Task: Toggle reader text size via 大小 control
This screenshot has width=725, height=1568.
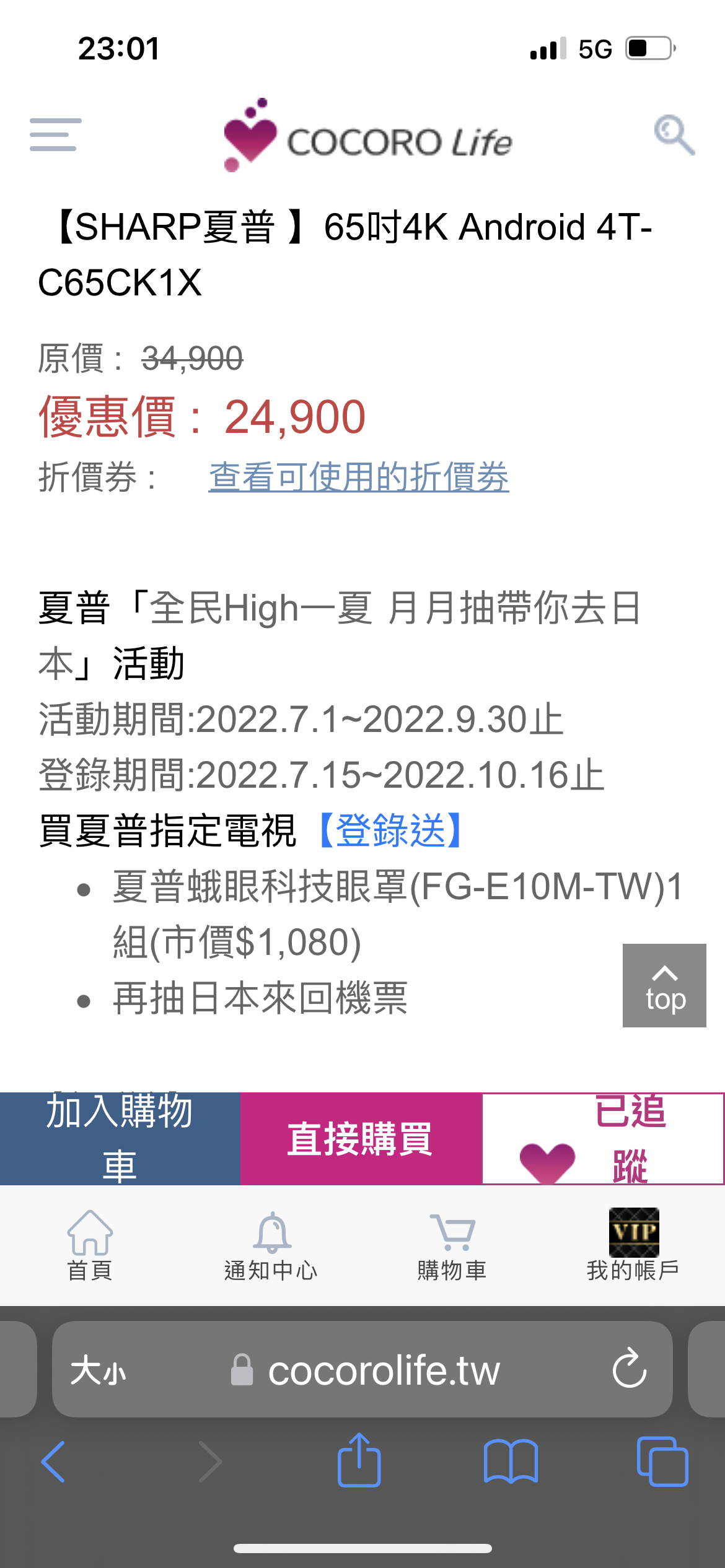Action: pos(99,1370)
